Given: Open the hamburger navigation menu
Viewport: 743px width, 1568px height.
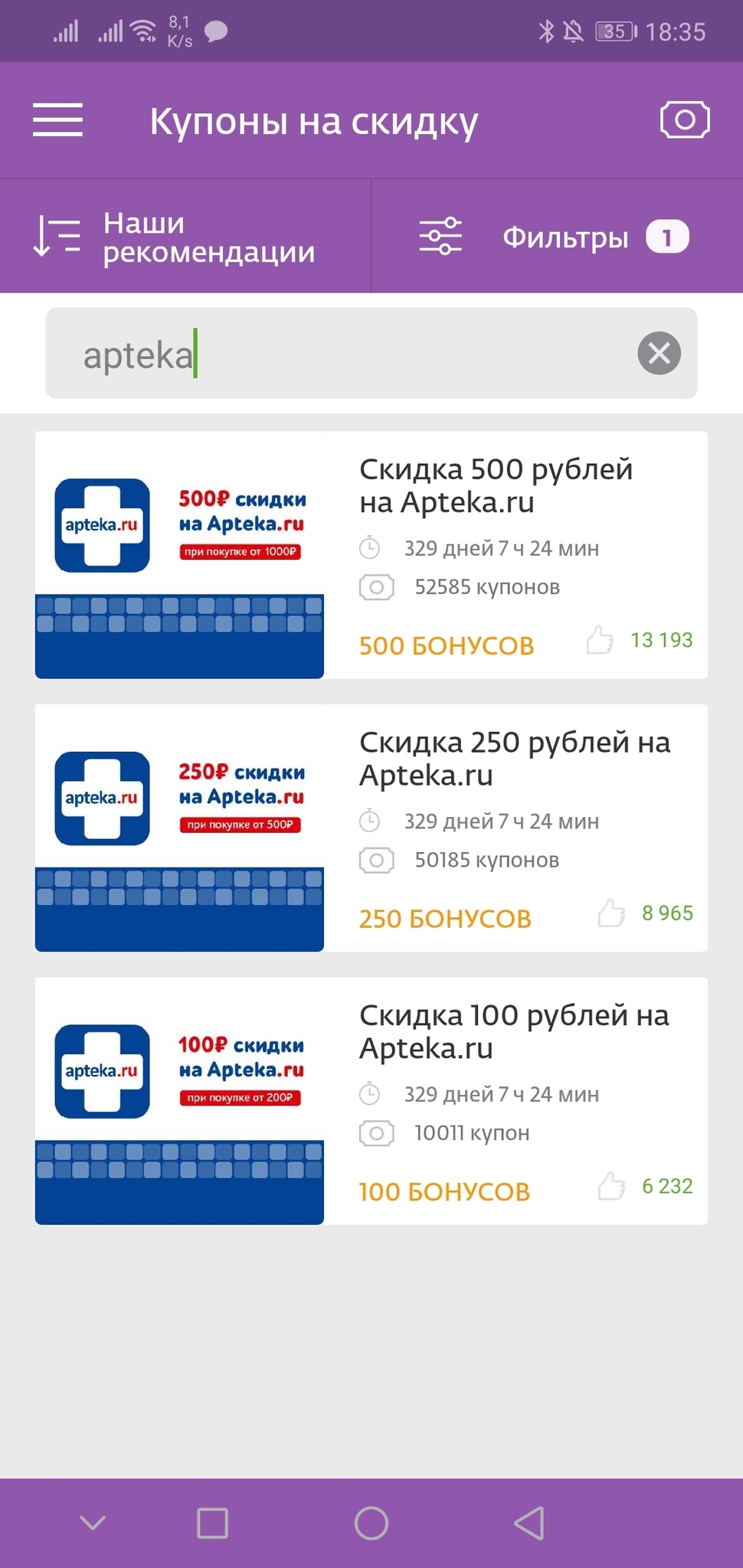Looking at the screenshot, I should 57,120.
